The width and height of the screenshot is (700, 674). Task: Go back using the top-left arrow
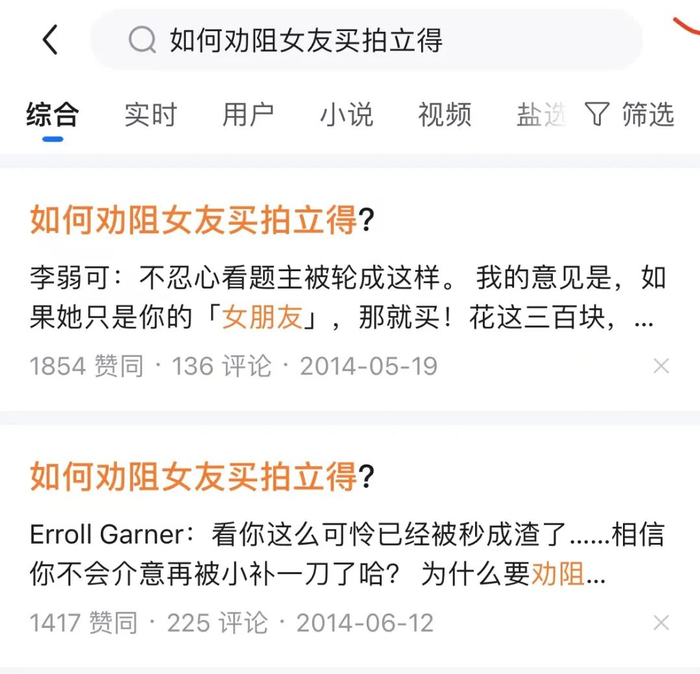(51, 40)
